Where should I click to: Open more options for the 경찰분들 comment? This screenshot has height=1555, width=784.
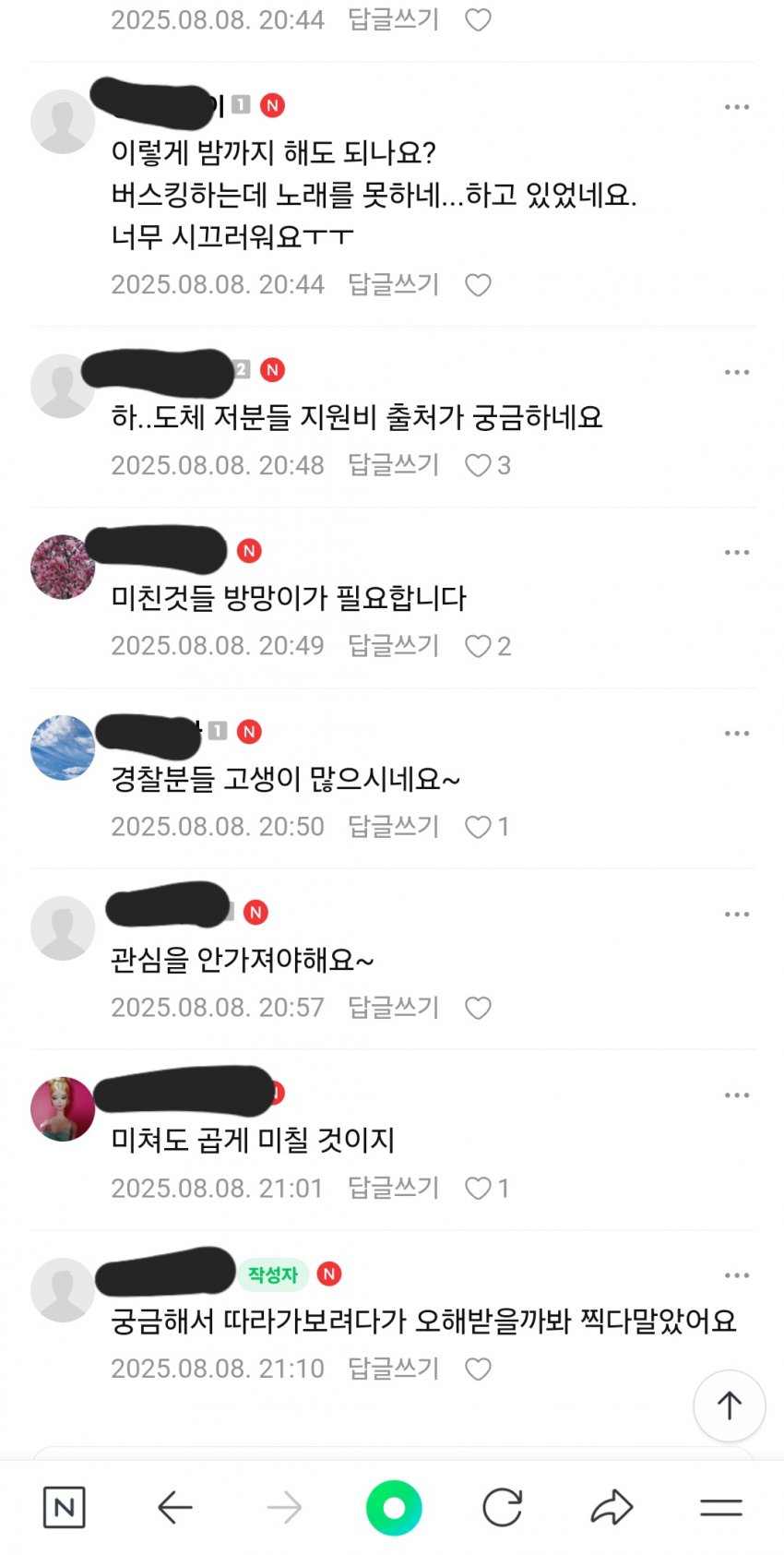pyautogui.click(x=737, y=734)
